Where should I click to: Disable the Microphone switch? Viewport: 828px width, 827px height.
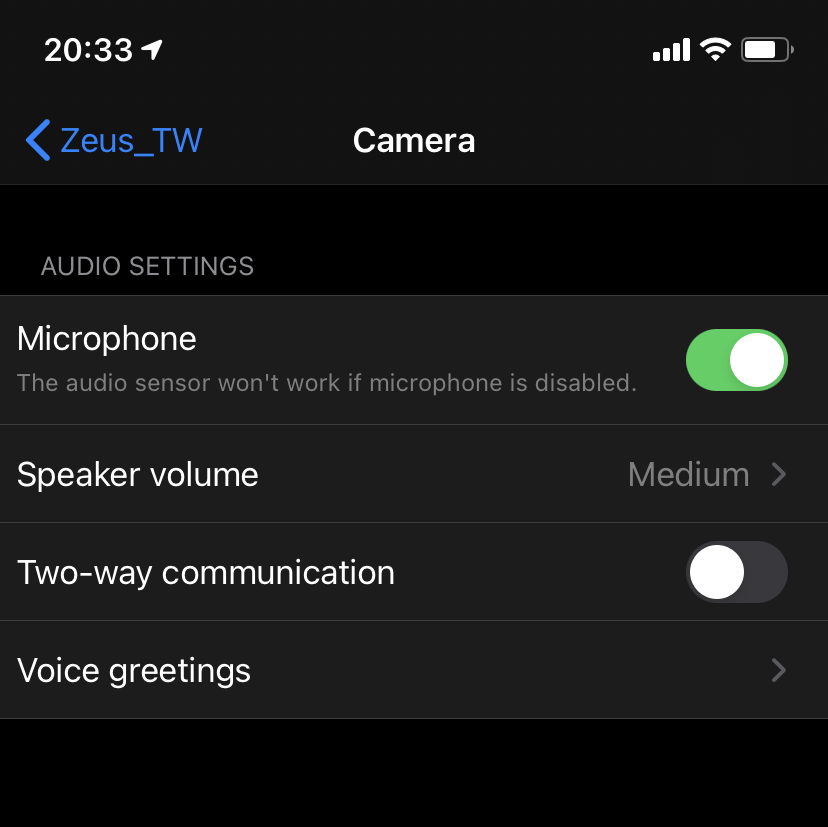click(736, 360)
